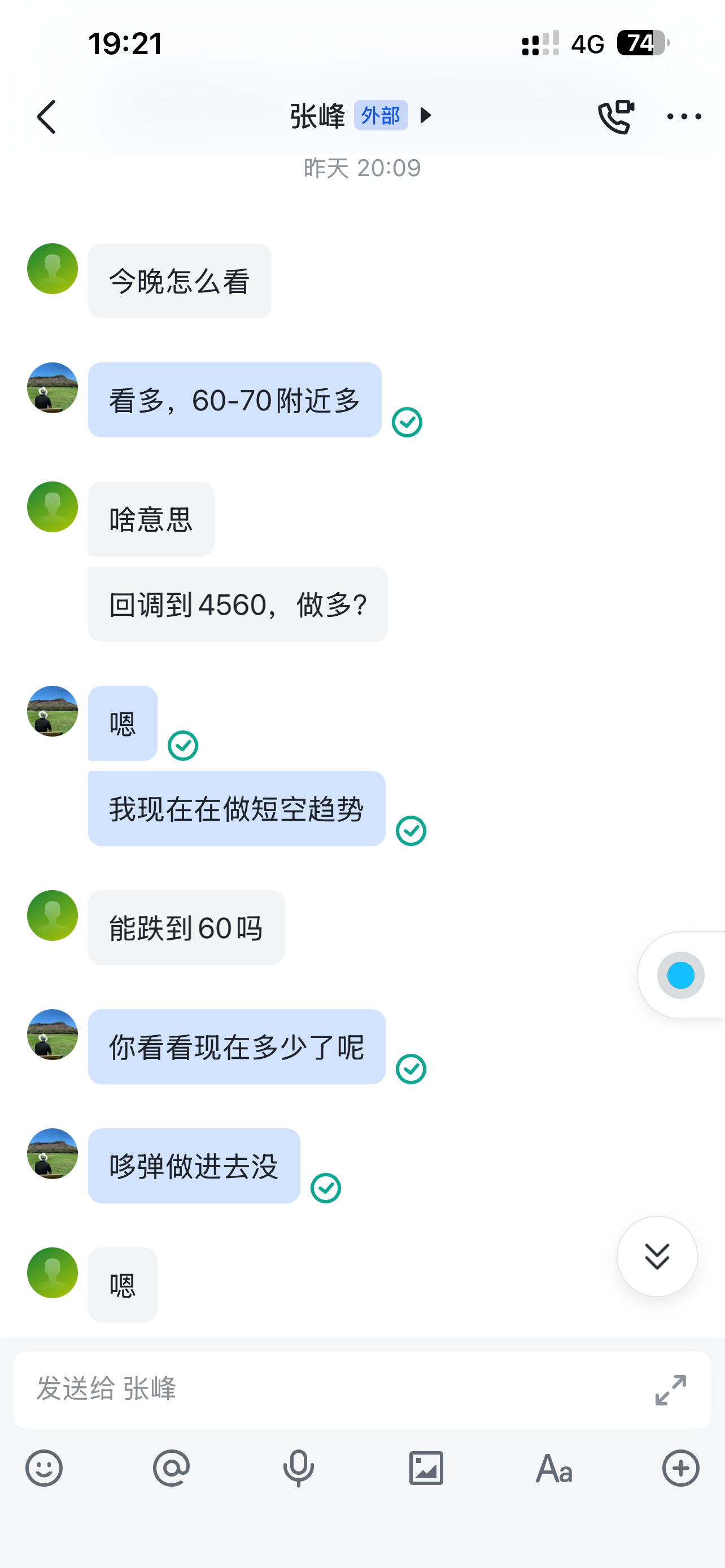Expand the message input to full screen
The image size is (725, 1568).
click(670, 1390)
